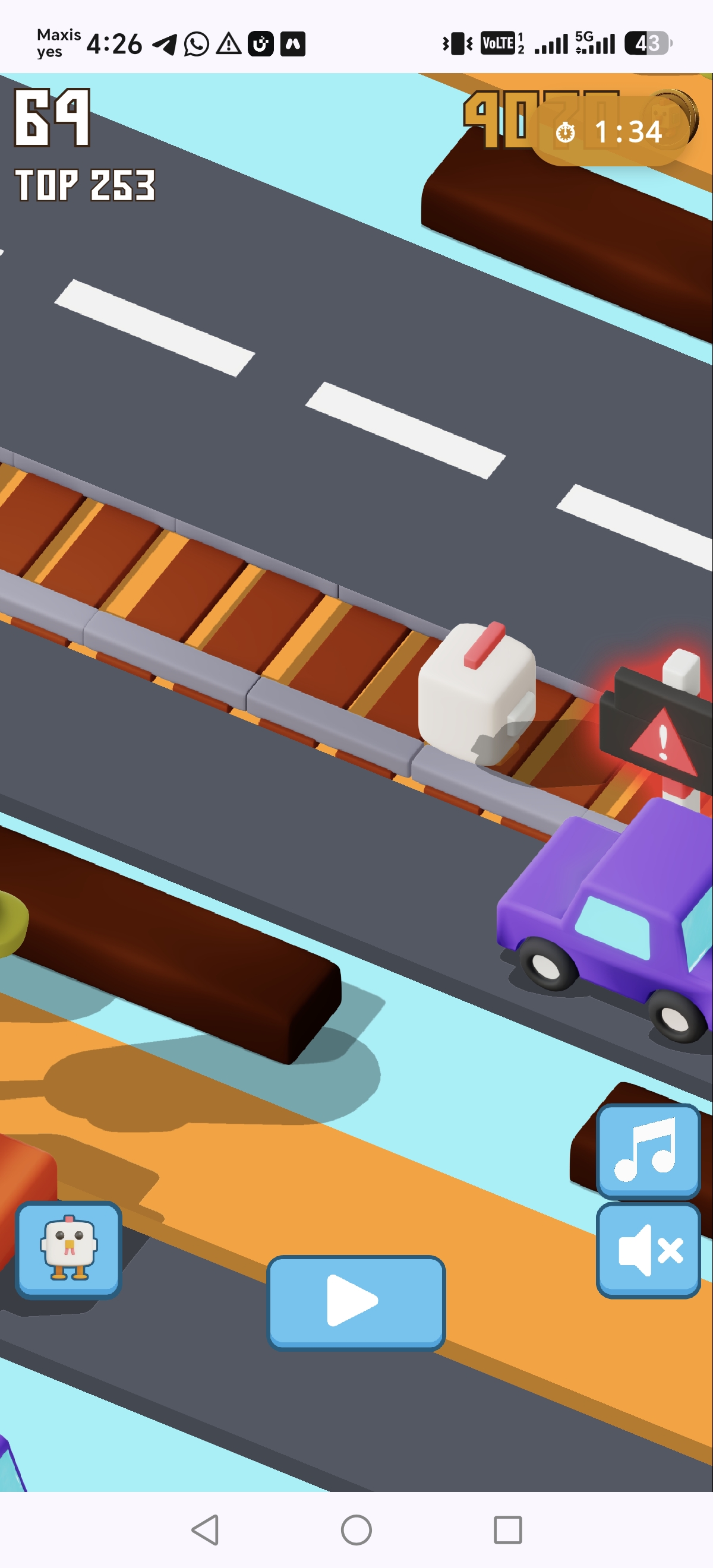The height and width of the screenshot is (1568, 713).
Task: Unmute the sound effects speaker
Action: click(648, 1250)
